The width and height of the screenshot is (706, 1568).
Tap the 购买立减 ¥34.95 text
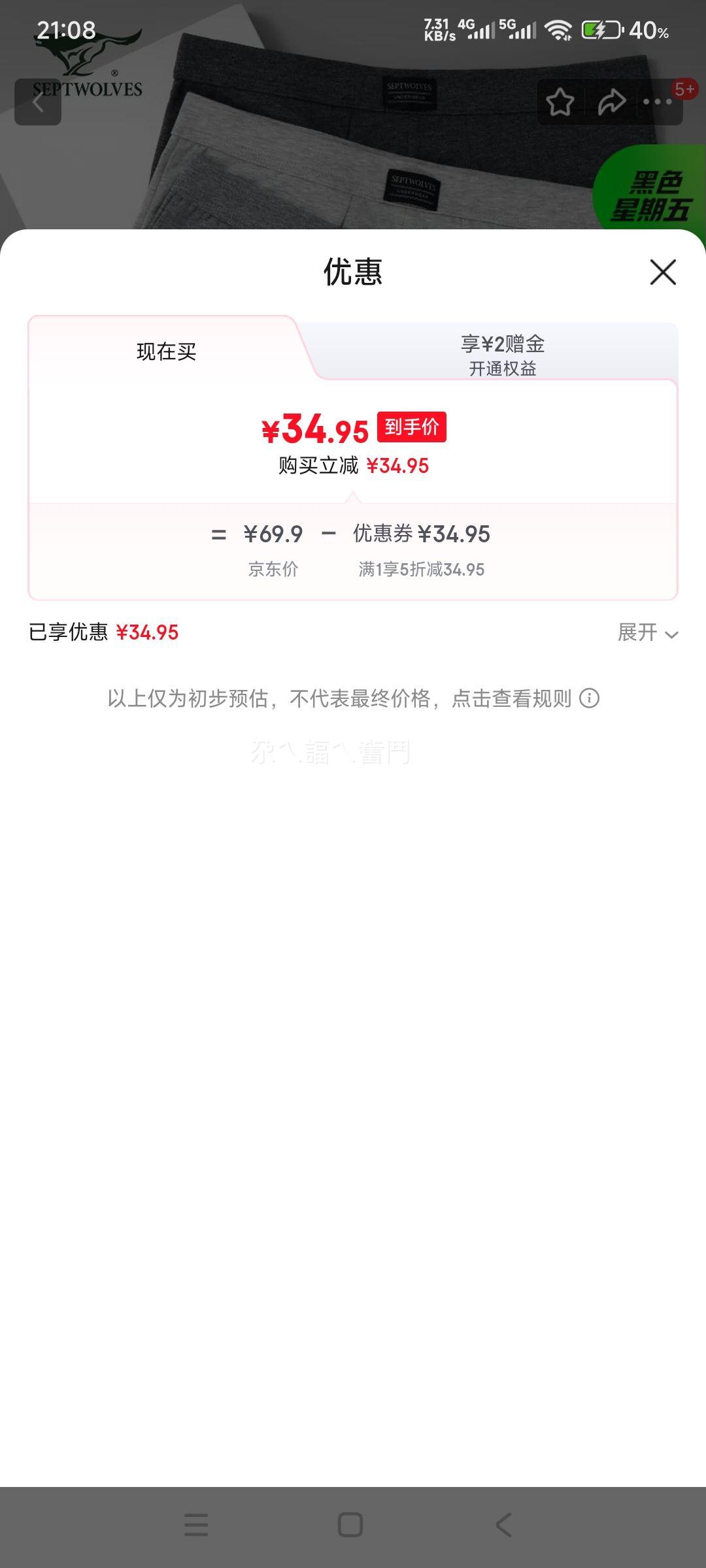coord(353,466)
